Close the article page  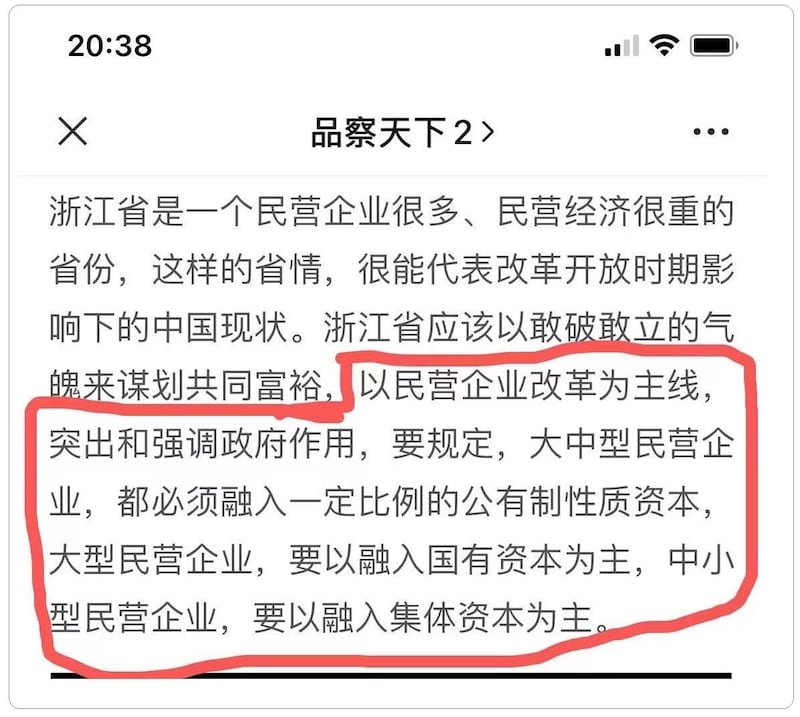73,131
